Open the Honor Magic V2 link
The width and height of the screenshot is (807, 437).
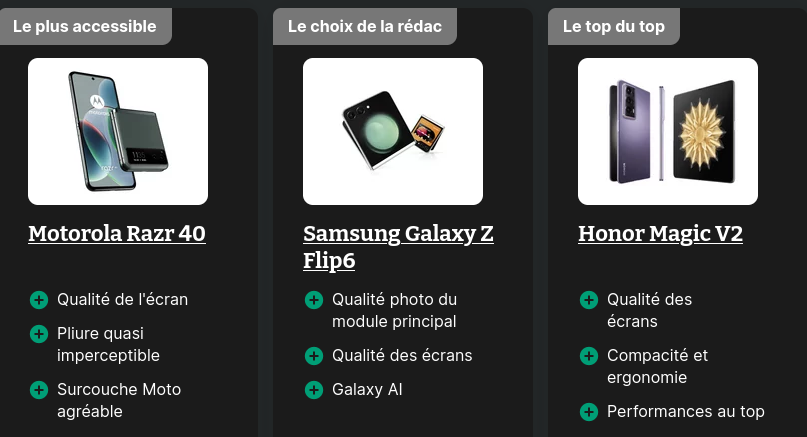click(660, 234)
